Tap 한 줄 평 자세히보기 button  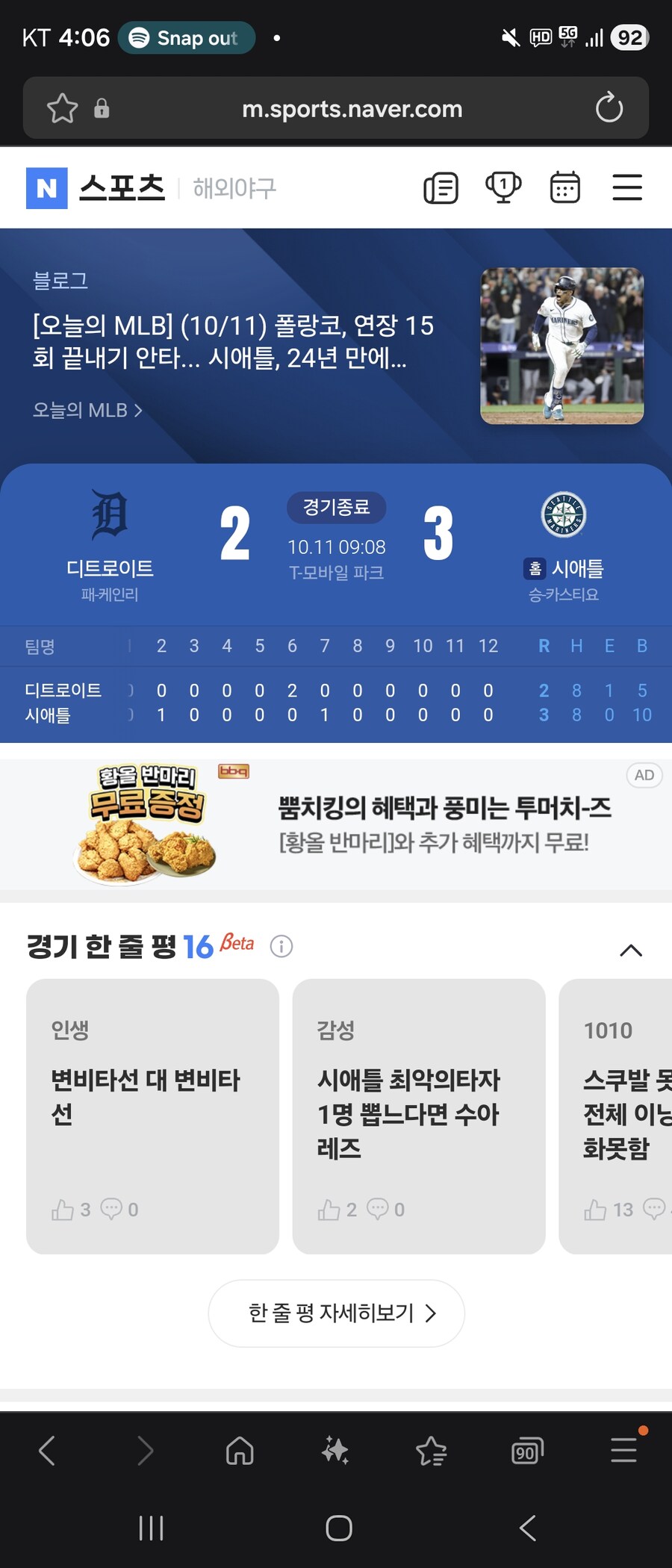click(336, 1313)
